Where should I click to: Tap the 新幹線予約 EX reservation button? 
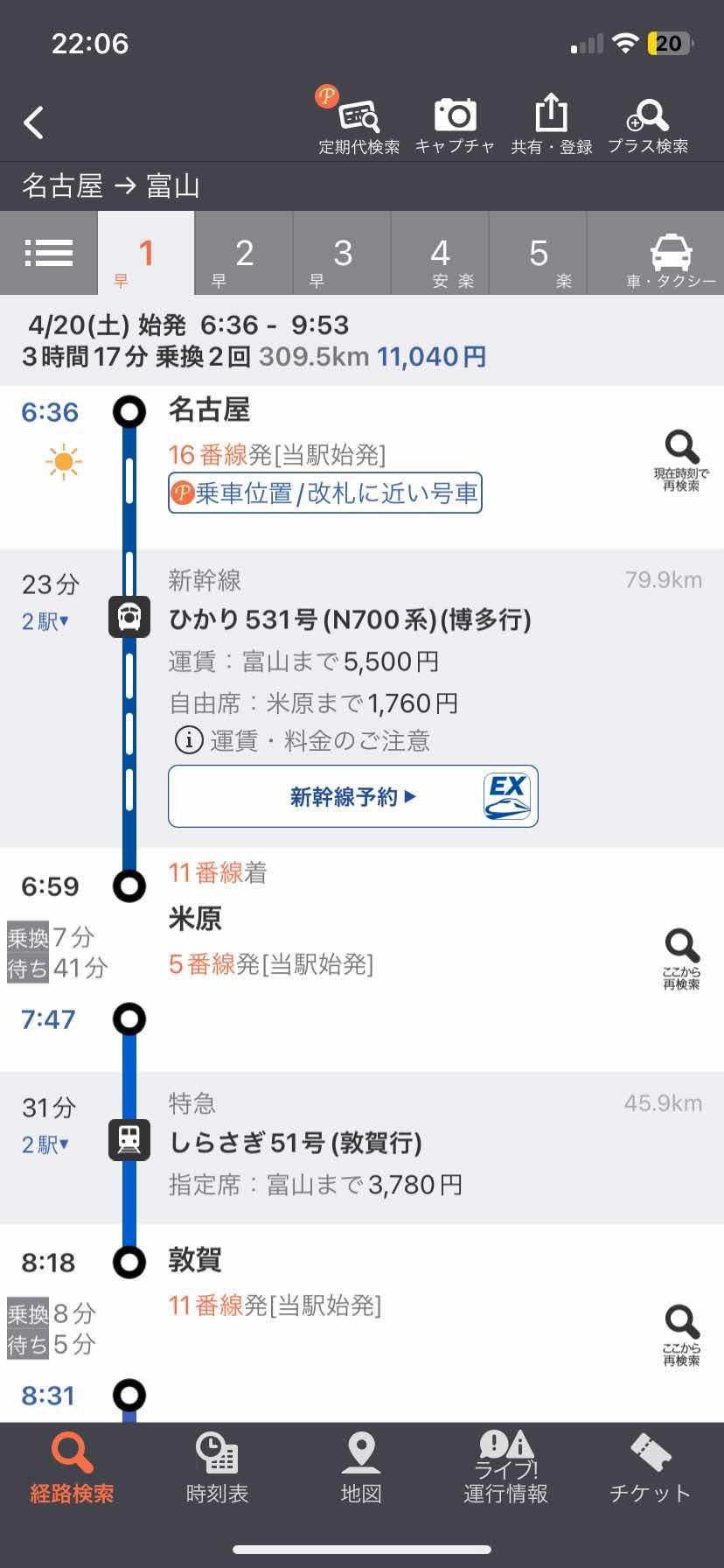[352, 796]
